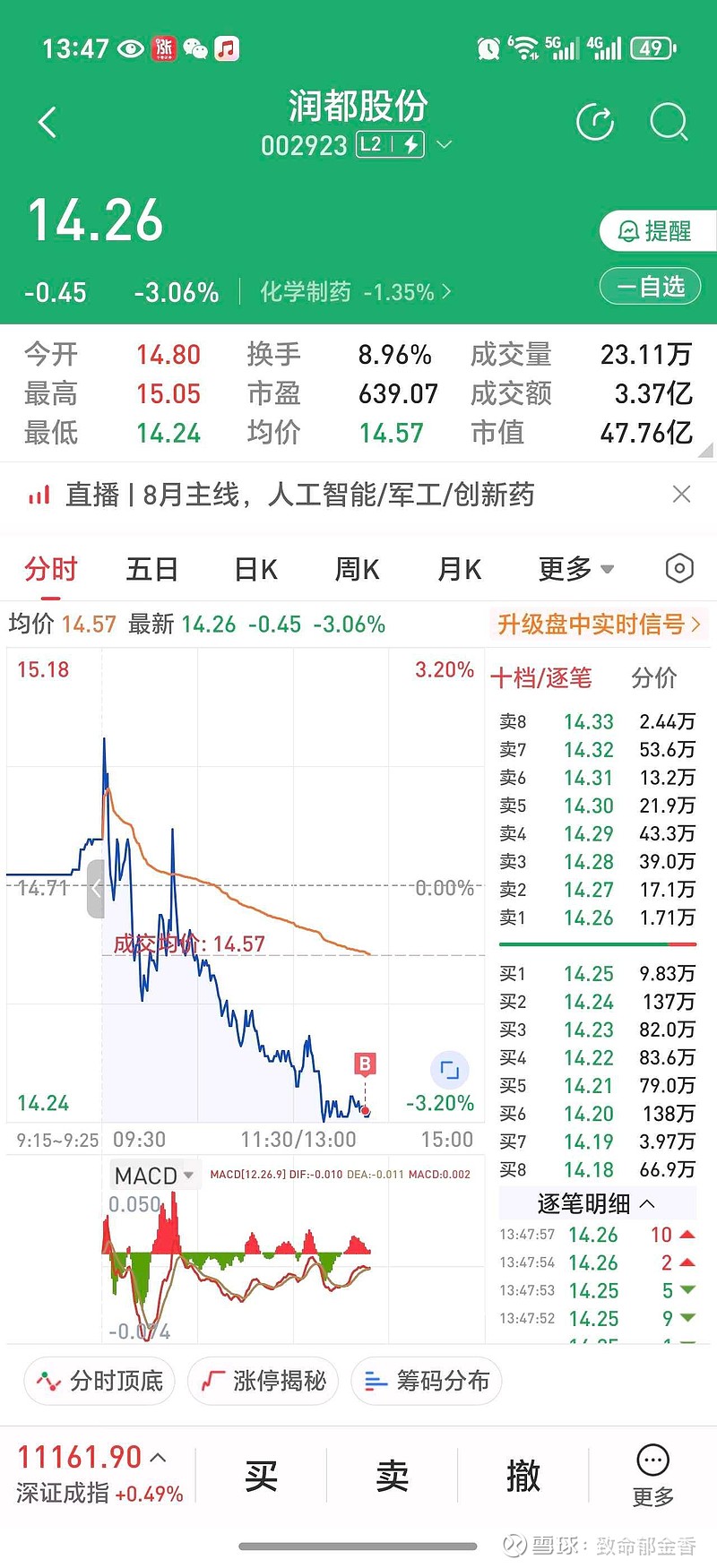Image resolution: width=717 pixels, height=1568 pixels.
Task: Expand the 更多 chart options dropdown
Action: [x=575, y=569]
